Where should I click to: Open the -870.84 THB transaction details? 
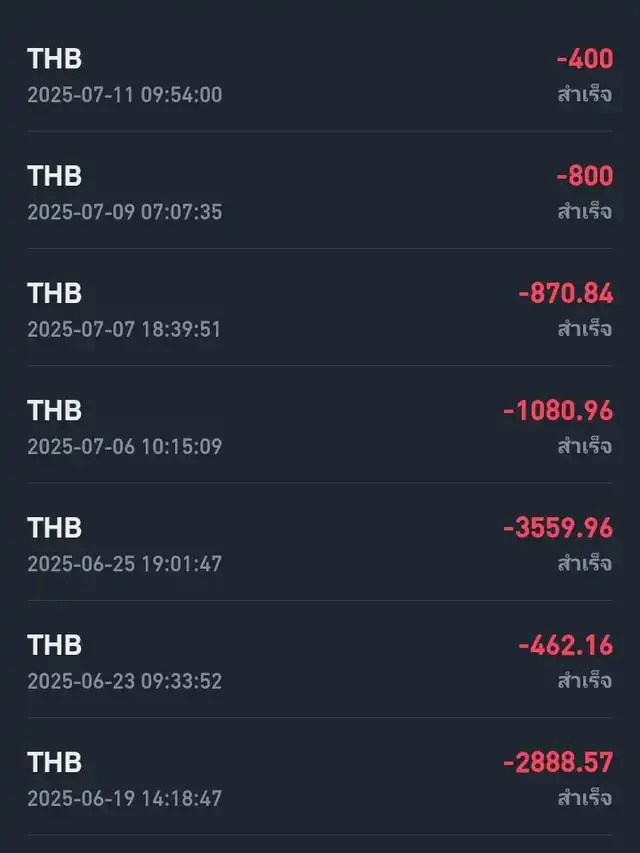click(x=320, y=309)
